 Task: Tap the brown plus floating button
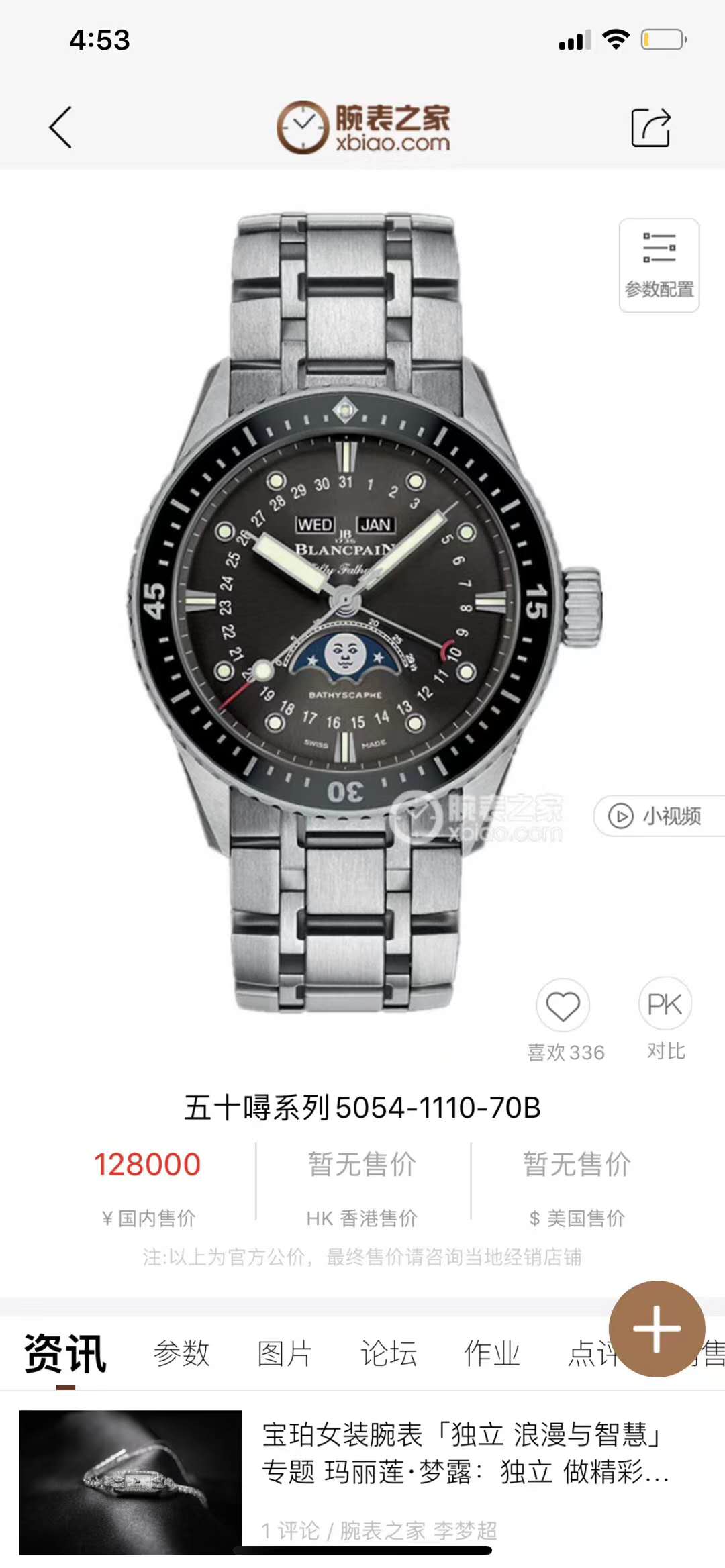657,1328
